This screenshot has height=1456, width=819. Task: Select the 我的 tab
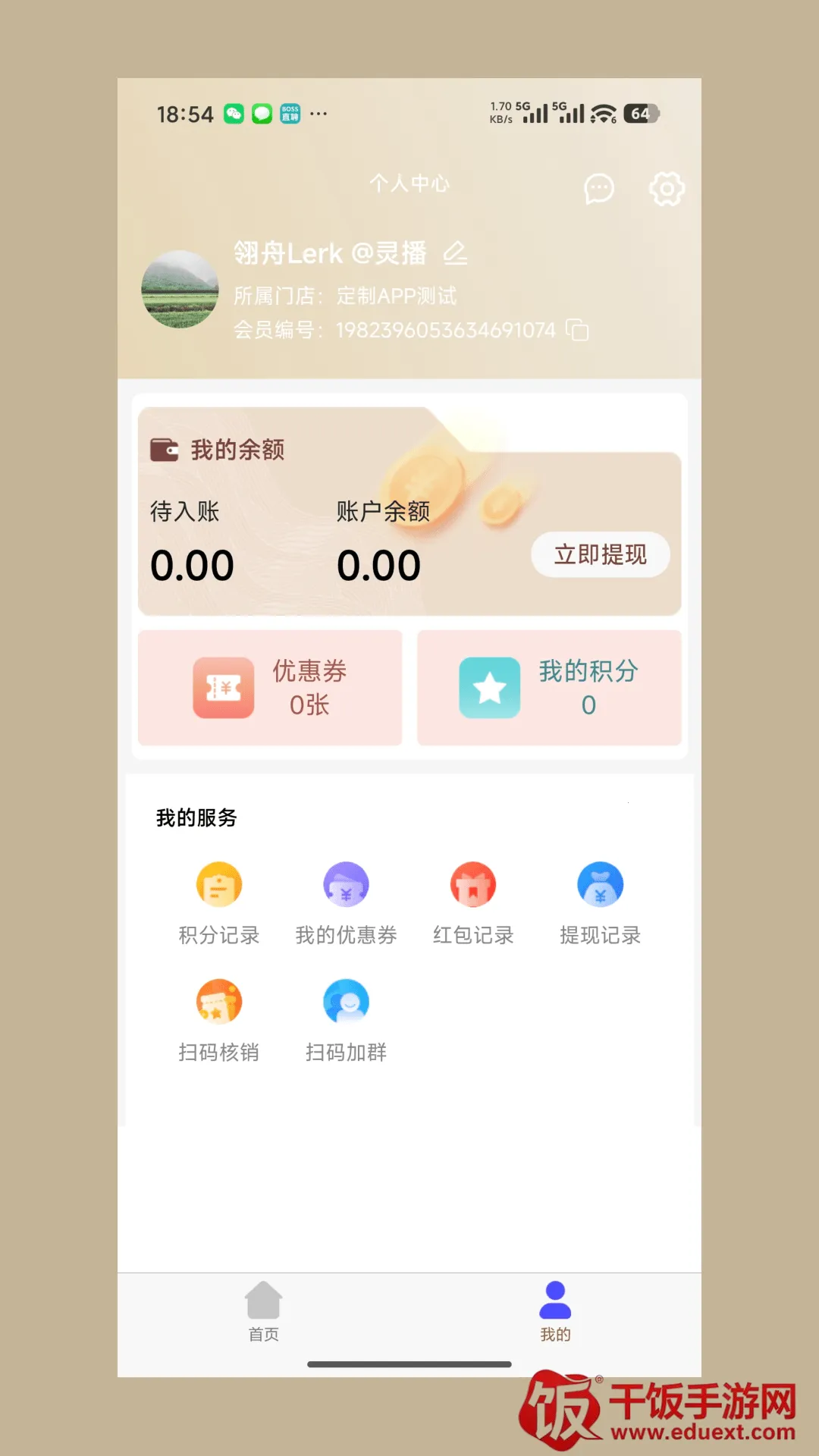click(555, 1312)
